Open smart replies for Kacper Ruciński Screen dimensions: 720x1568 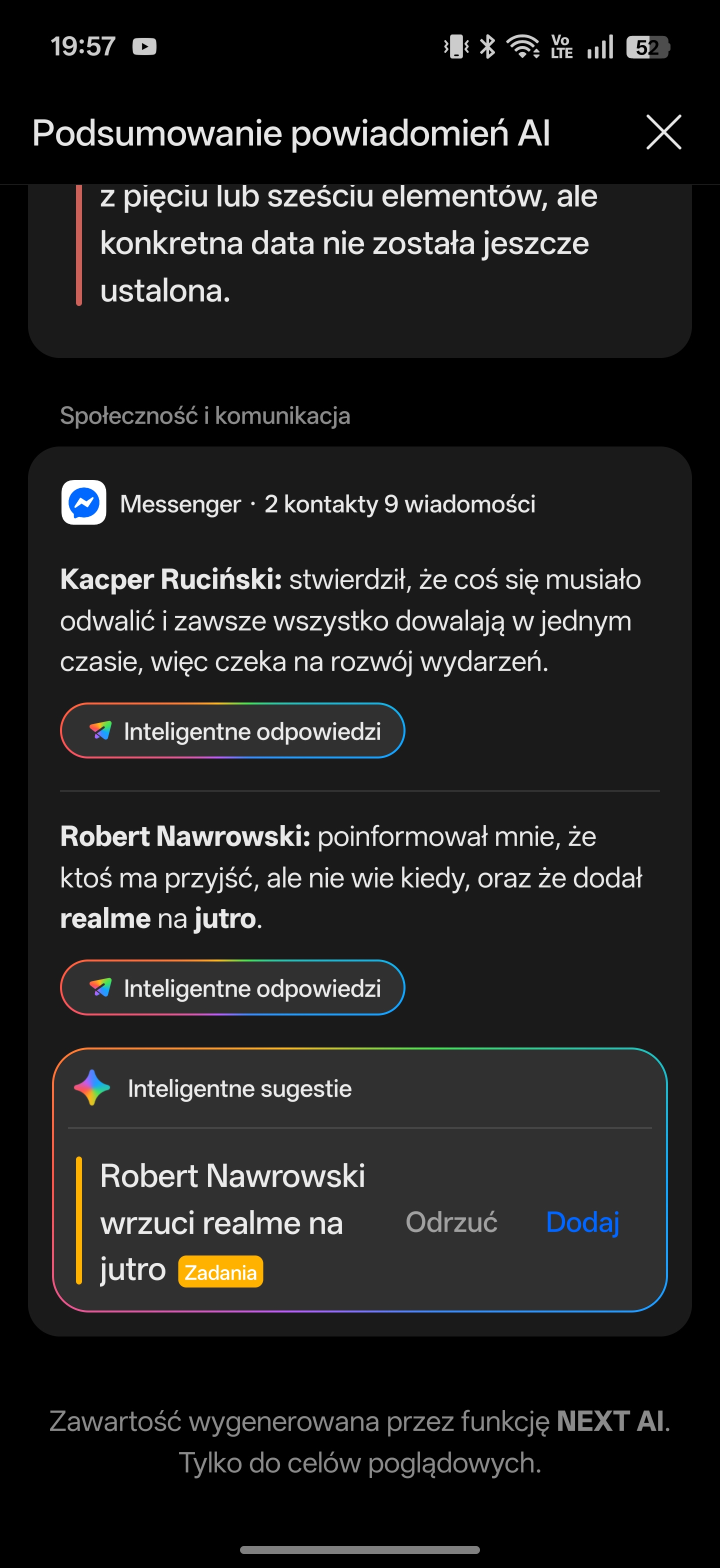232,730
